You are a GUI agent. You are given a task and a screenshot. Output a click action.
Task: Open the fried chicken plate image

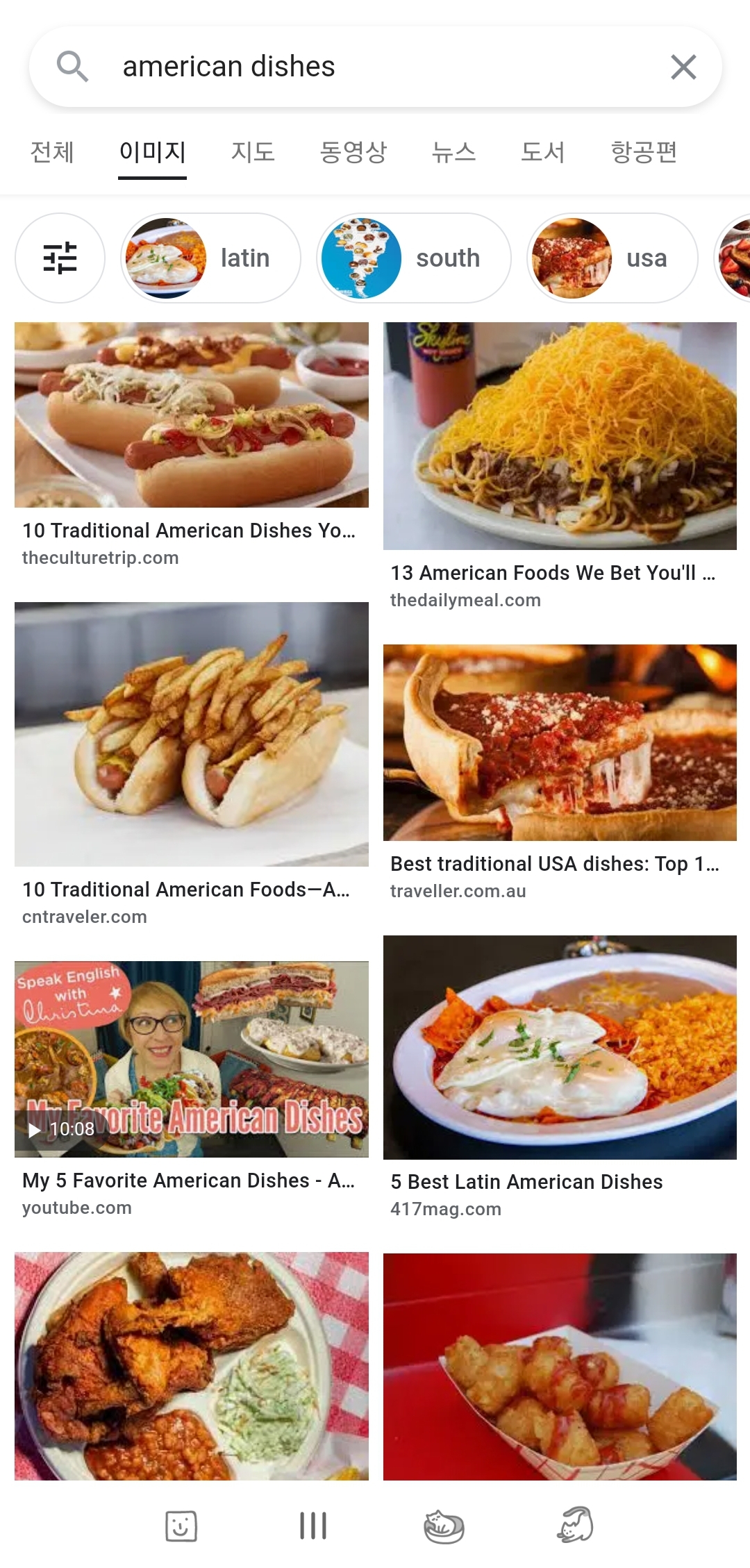click(192, 1366)
